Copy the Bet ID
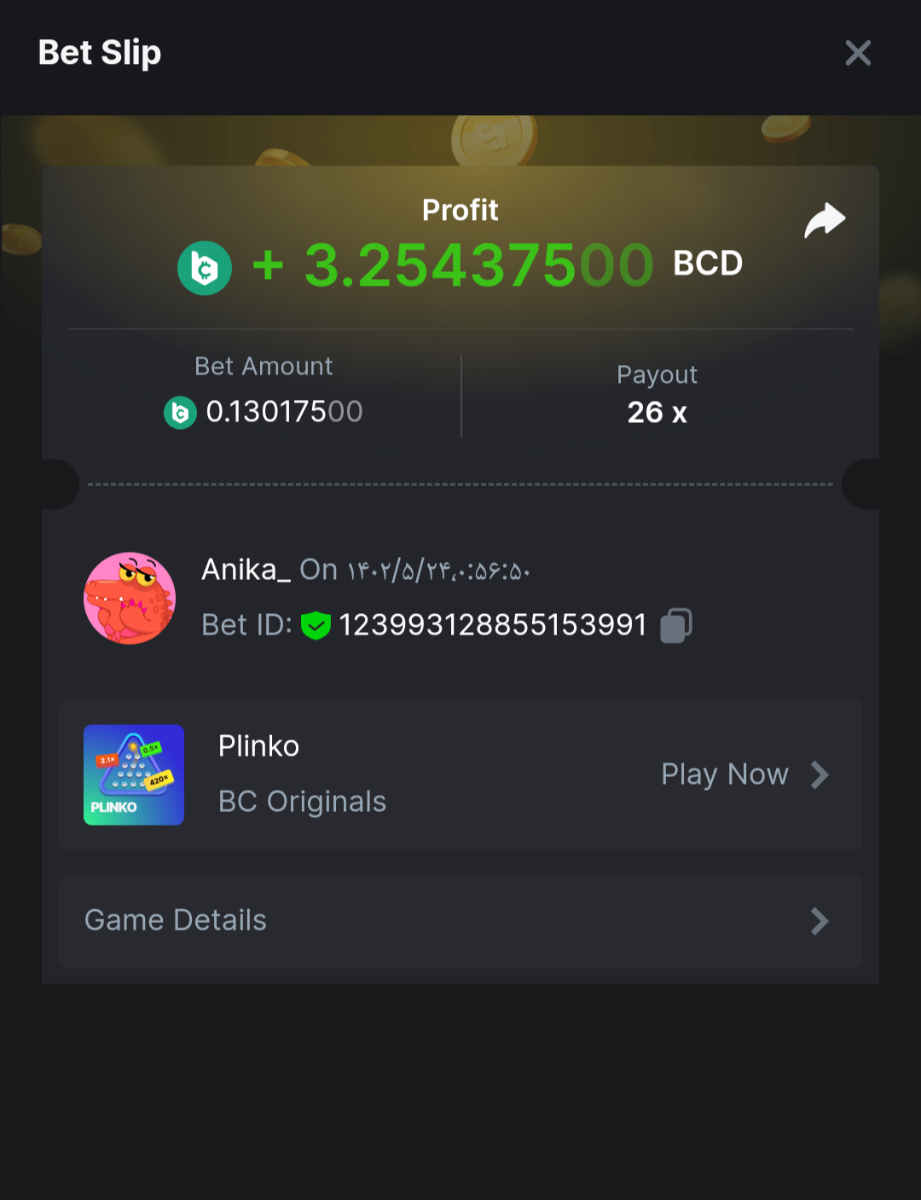Screen dimensions: 921x1200 (x=676, y=625)
